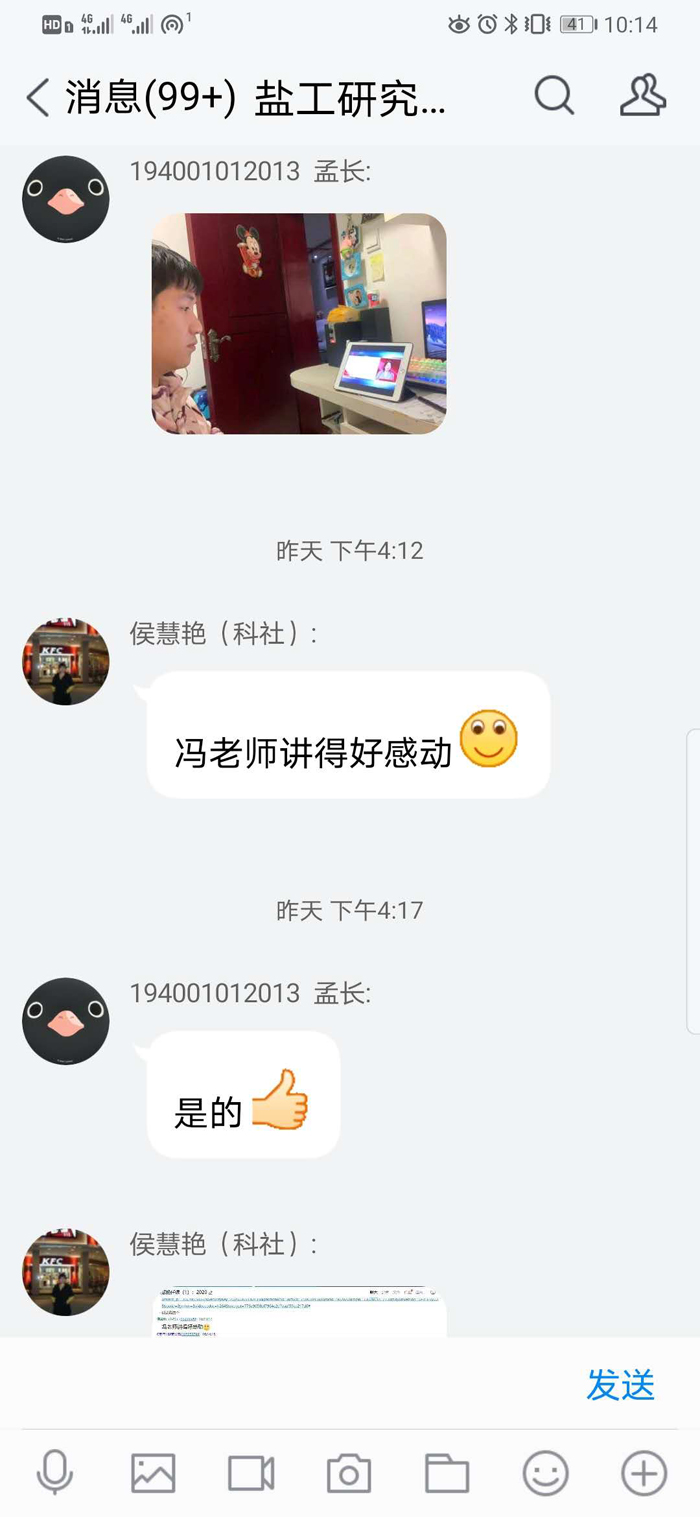Open the picture gallery picker
This screenshot has width=700, height=1517.
(153, 1473)
